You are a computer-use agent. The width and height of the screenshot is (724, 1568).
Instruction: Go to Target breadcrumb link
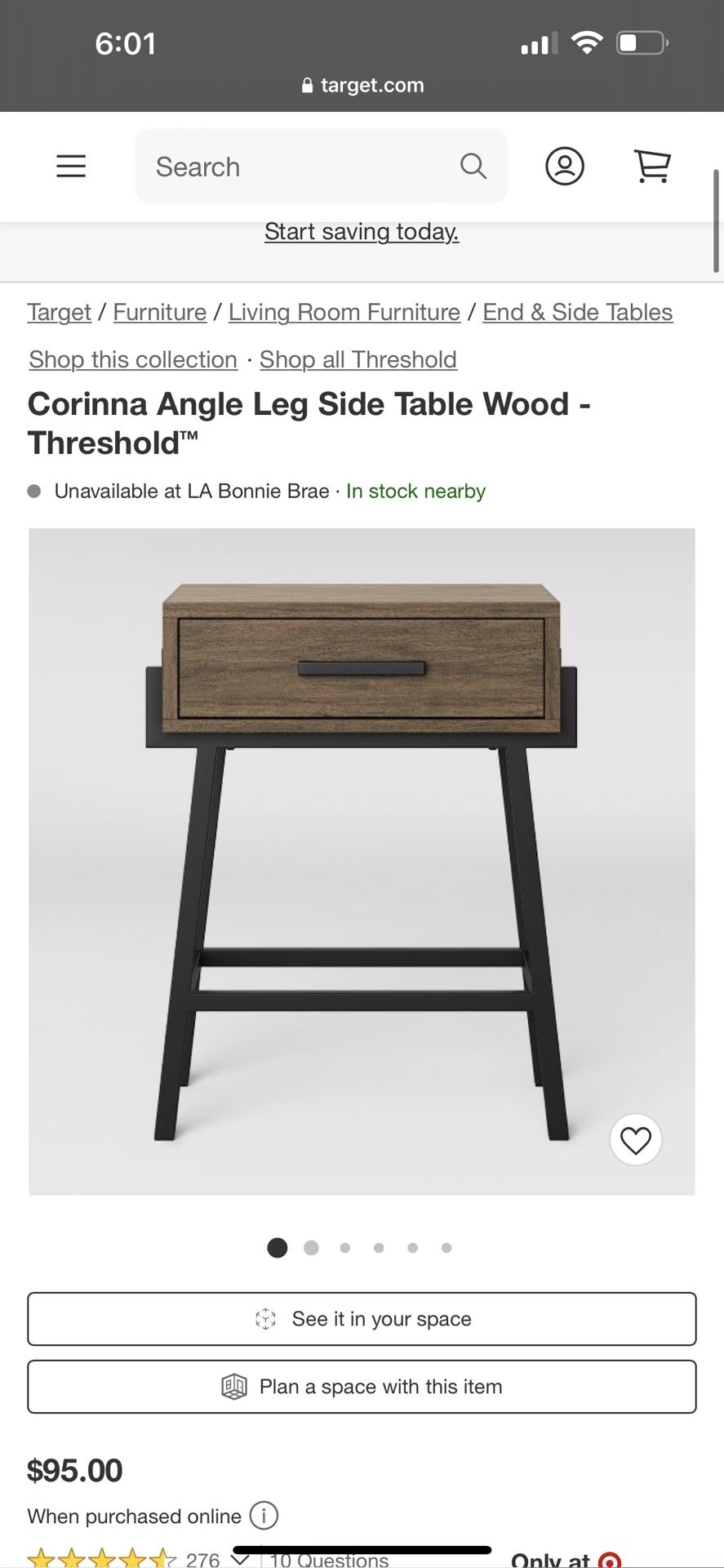coord(59,312)
